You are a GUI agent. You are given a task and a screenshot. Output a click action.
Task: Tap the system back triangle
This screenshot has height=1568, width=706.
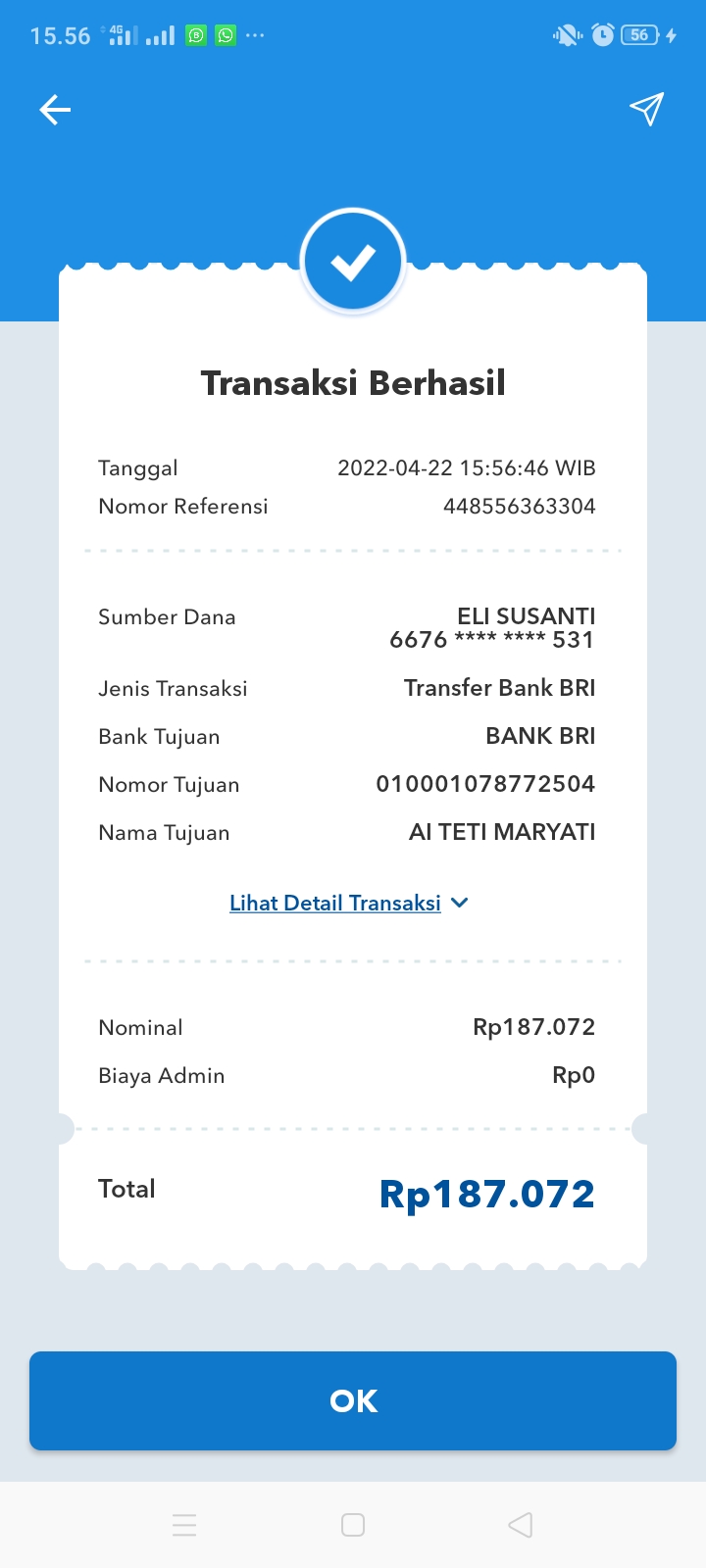(521, 1525)
